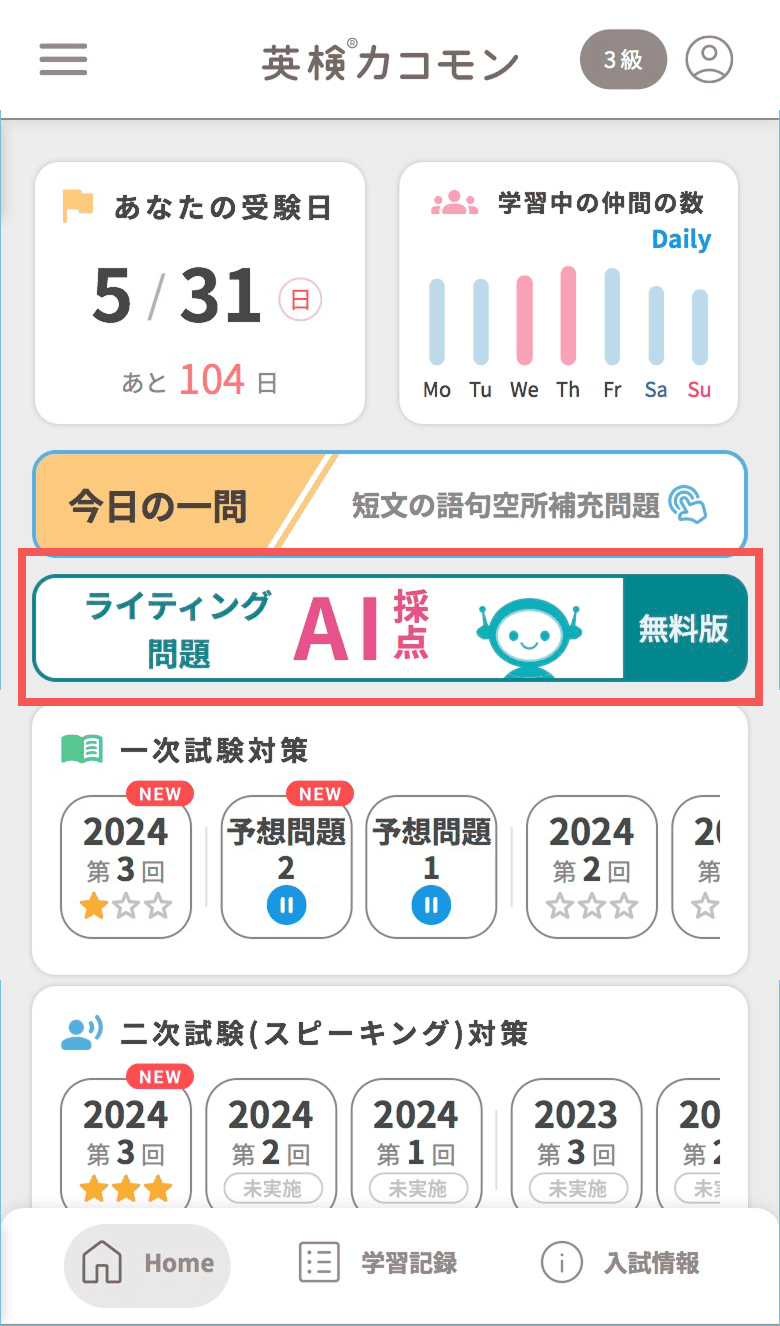Open the hamburger drawer menu
The width and height of the screenshot is (780, 1326).
click(63, 59)
